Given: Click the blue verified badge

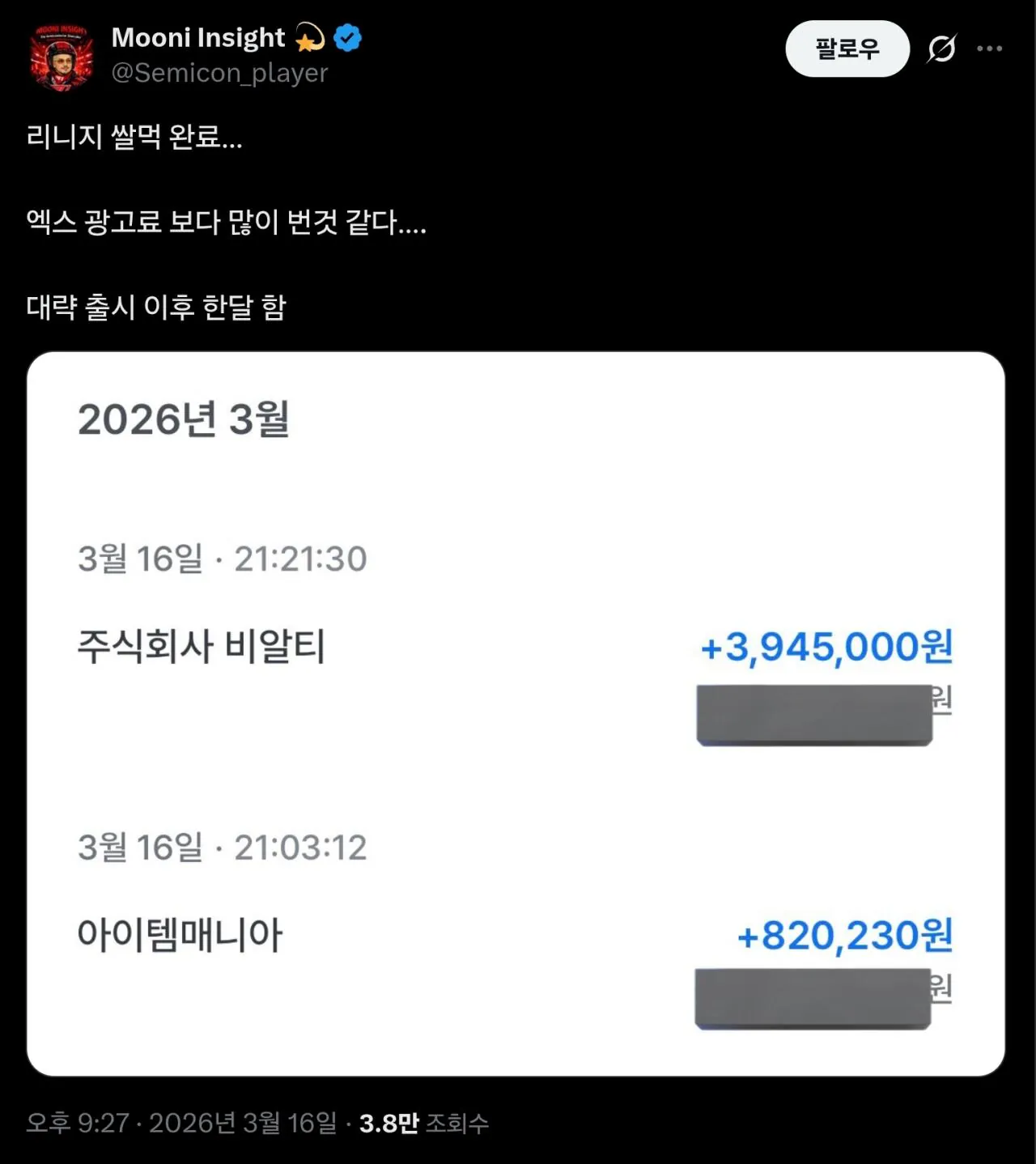Looking at the screenshot, I should pos(347,36).
